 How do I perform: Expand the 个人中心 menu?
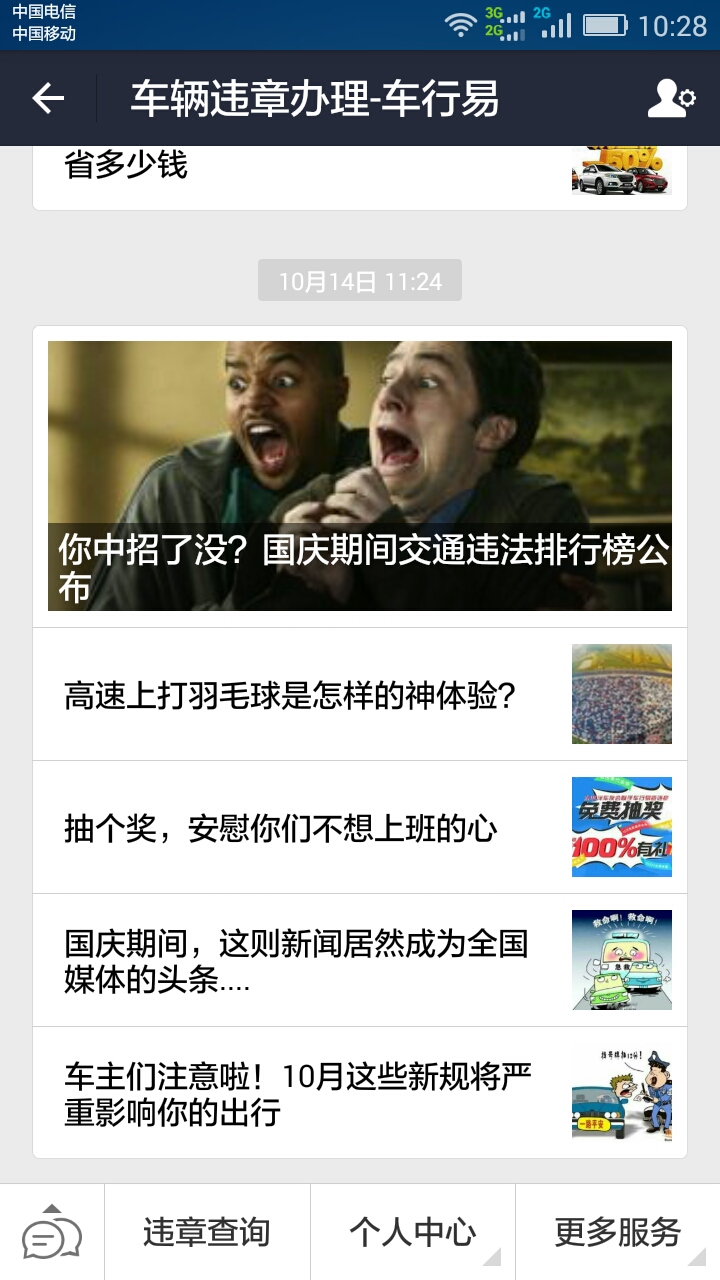coord(412,1233)
